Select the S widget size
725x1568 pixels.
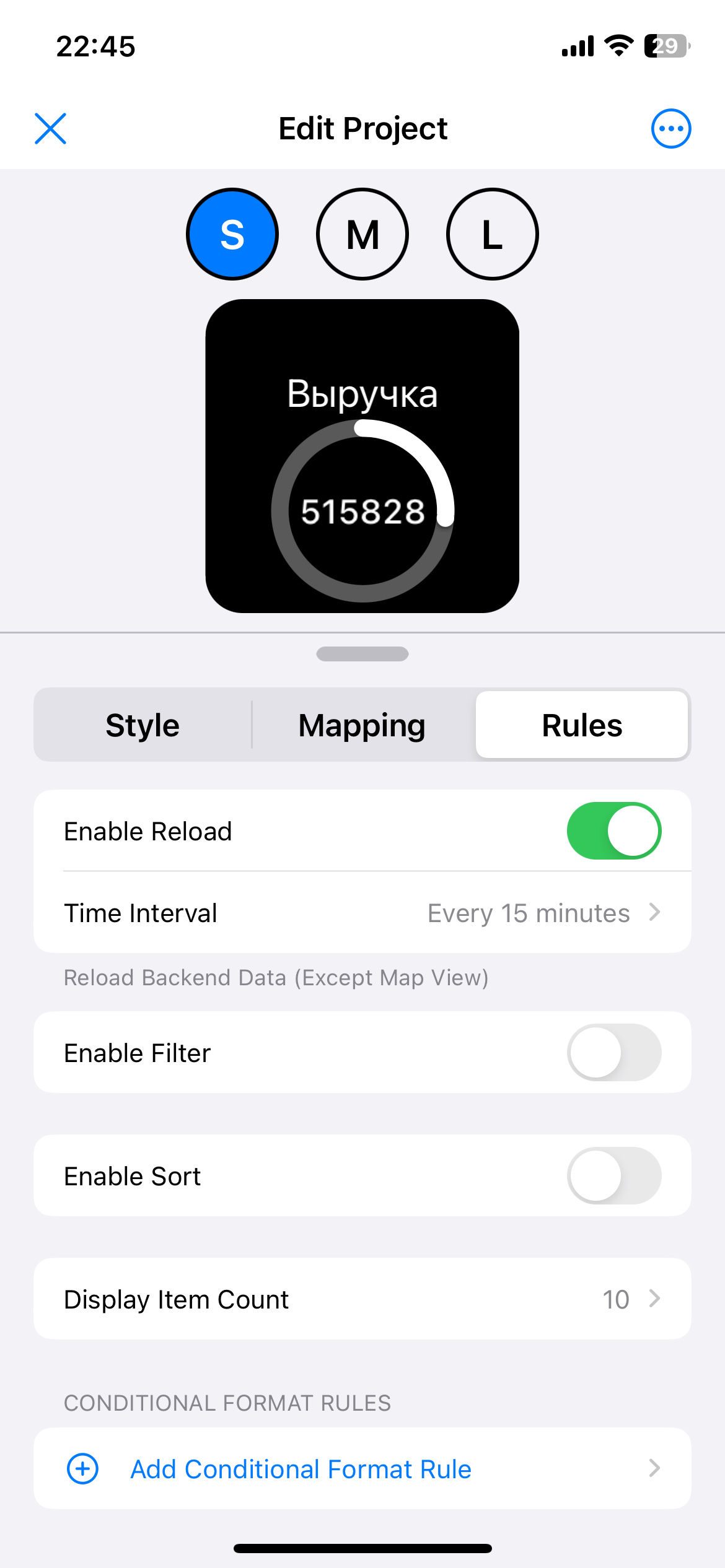pyautogui.click(x=232, y=234)
